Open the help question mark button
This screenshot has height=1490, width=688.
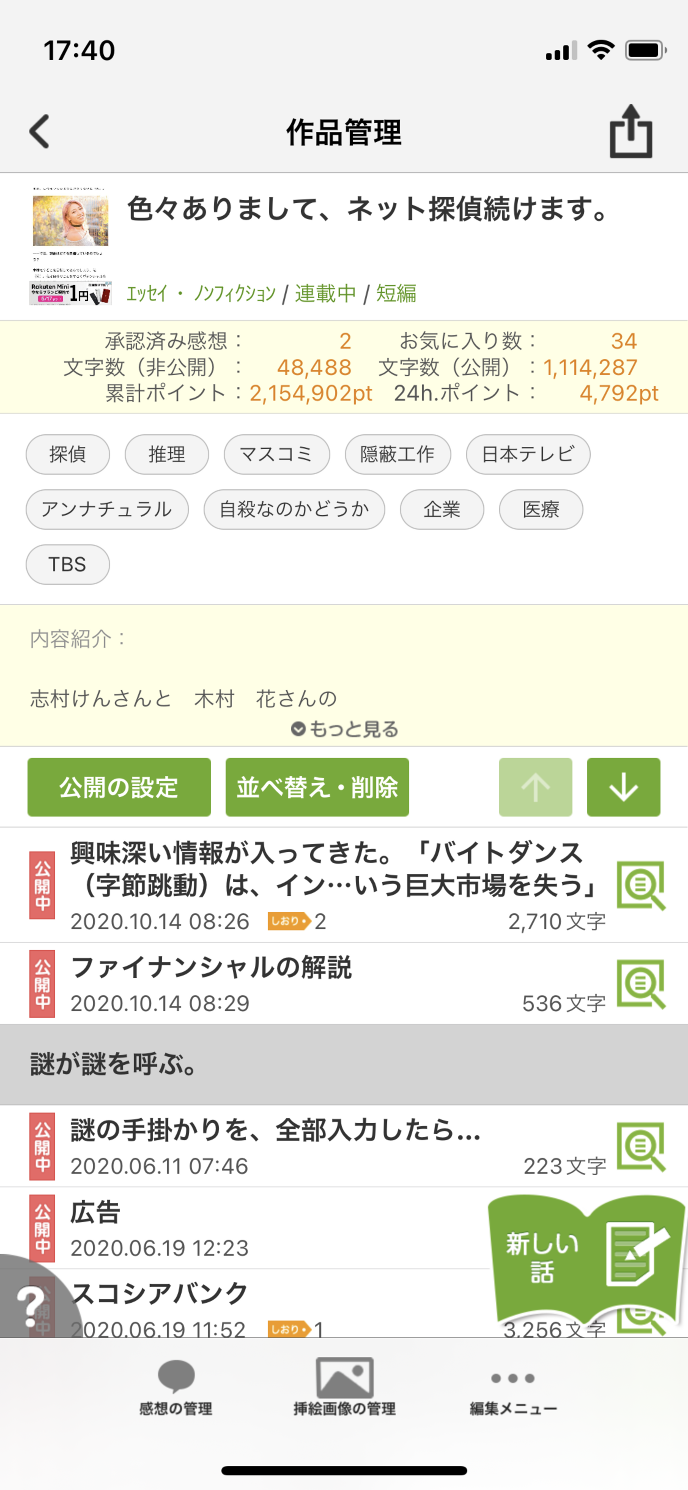28,1303
